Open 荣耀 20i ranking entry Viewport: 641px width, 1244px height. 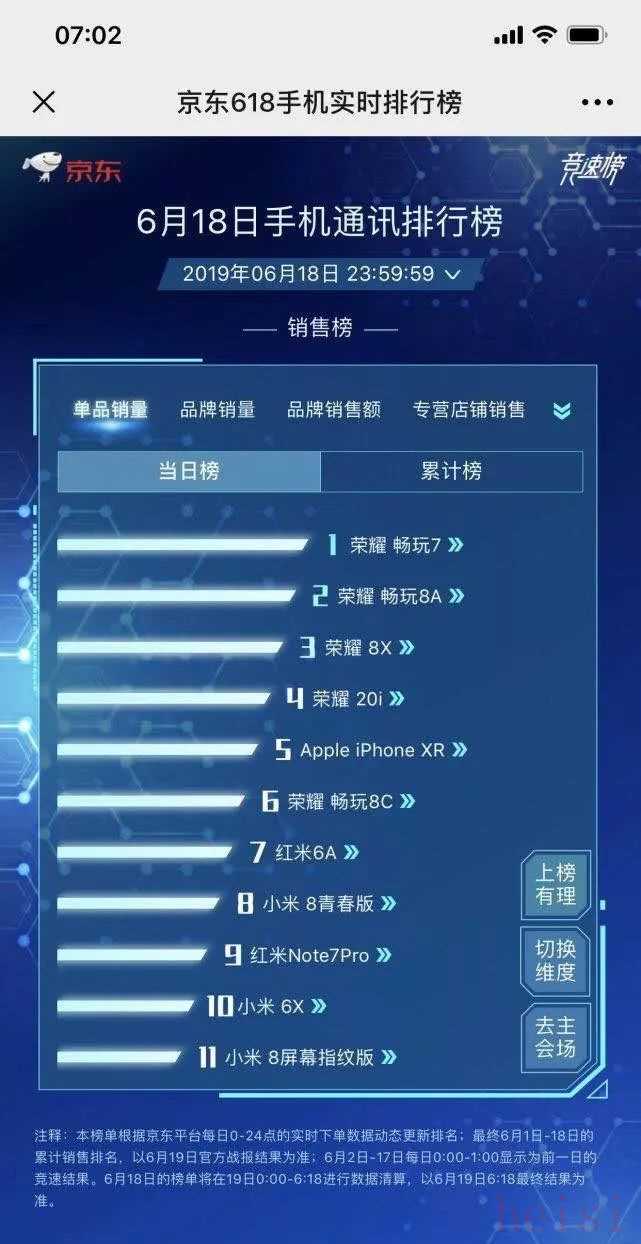[348, 699]
